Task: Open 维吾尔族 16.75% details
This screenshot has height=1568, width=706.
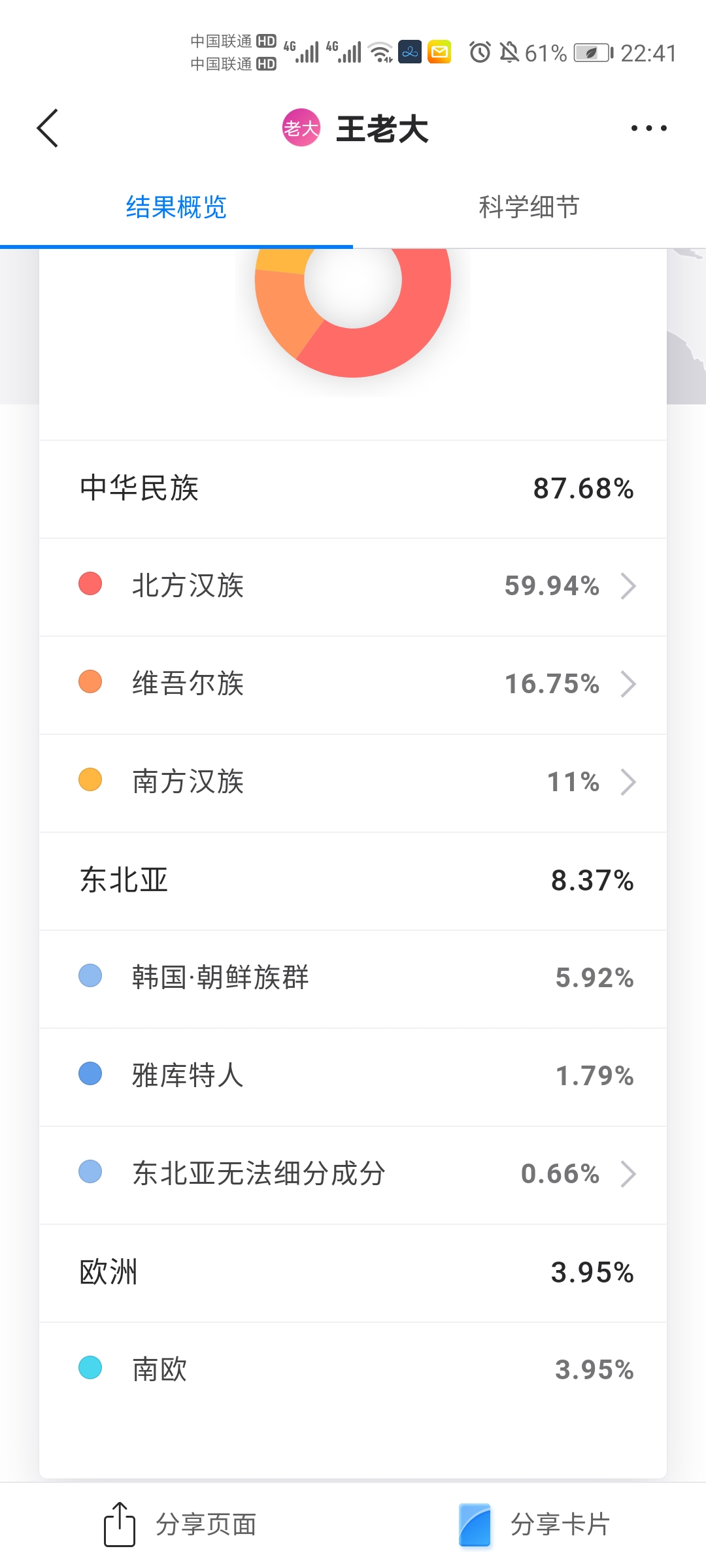Action: (x=353, y=684)
